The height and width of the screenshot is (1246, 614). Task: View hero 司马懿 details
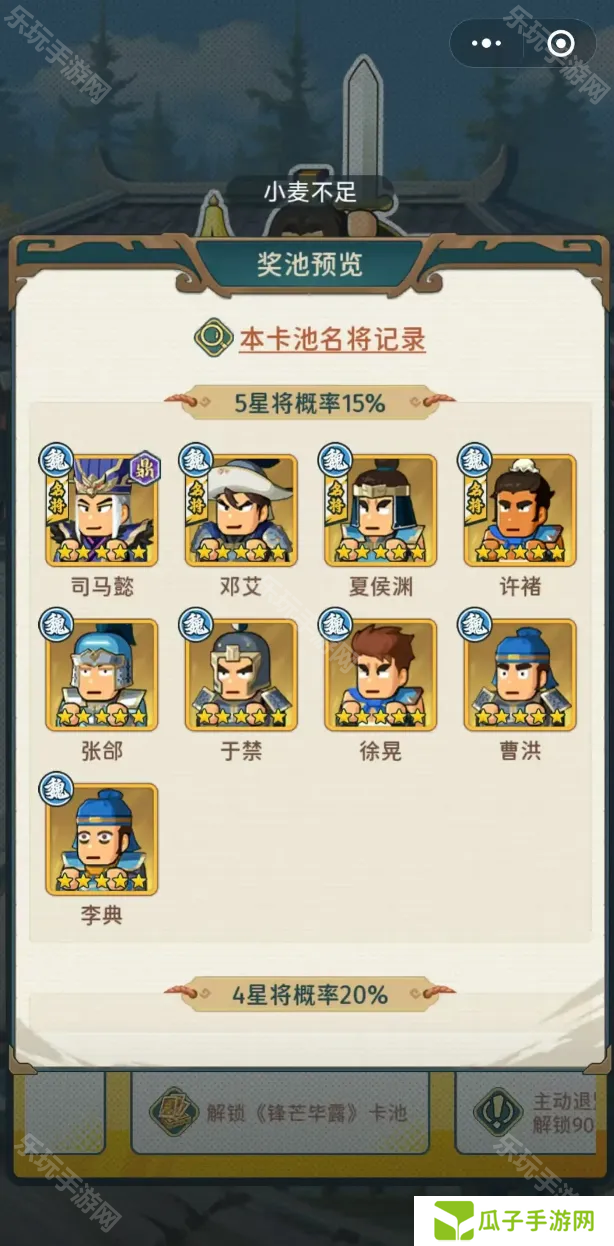pyautogui.click(x=102, y=510)
